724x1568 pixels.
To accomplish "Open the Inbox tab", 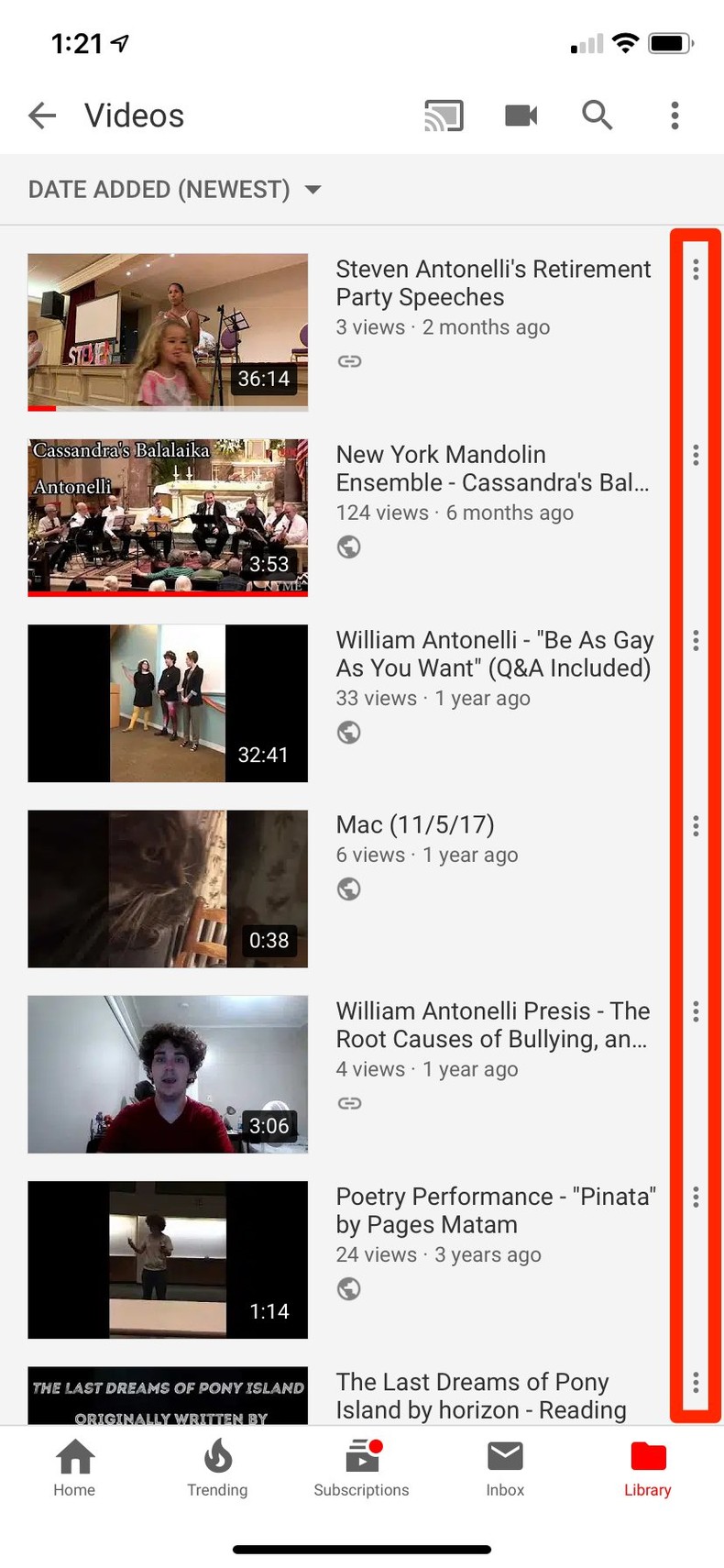I will [504, 1468].
